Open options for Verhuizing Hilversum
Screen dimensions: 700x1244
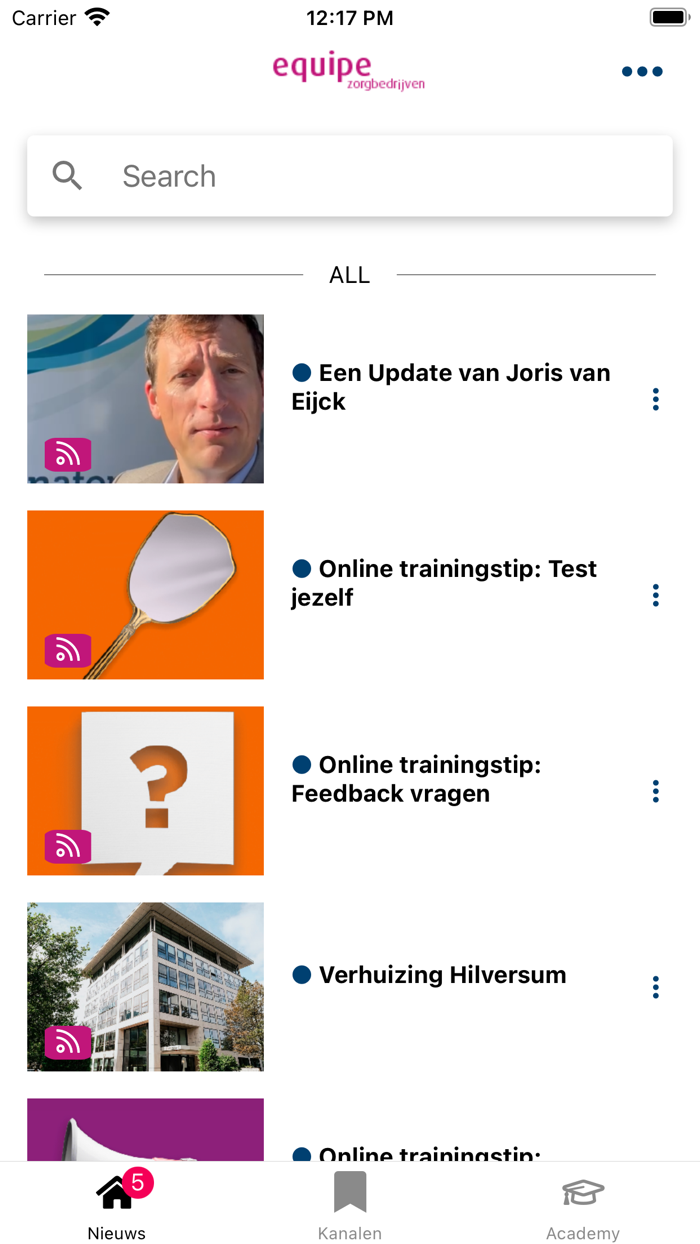pyautogui.click(x=655, y=988)
